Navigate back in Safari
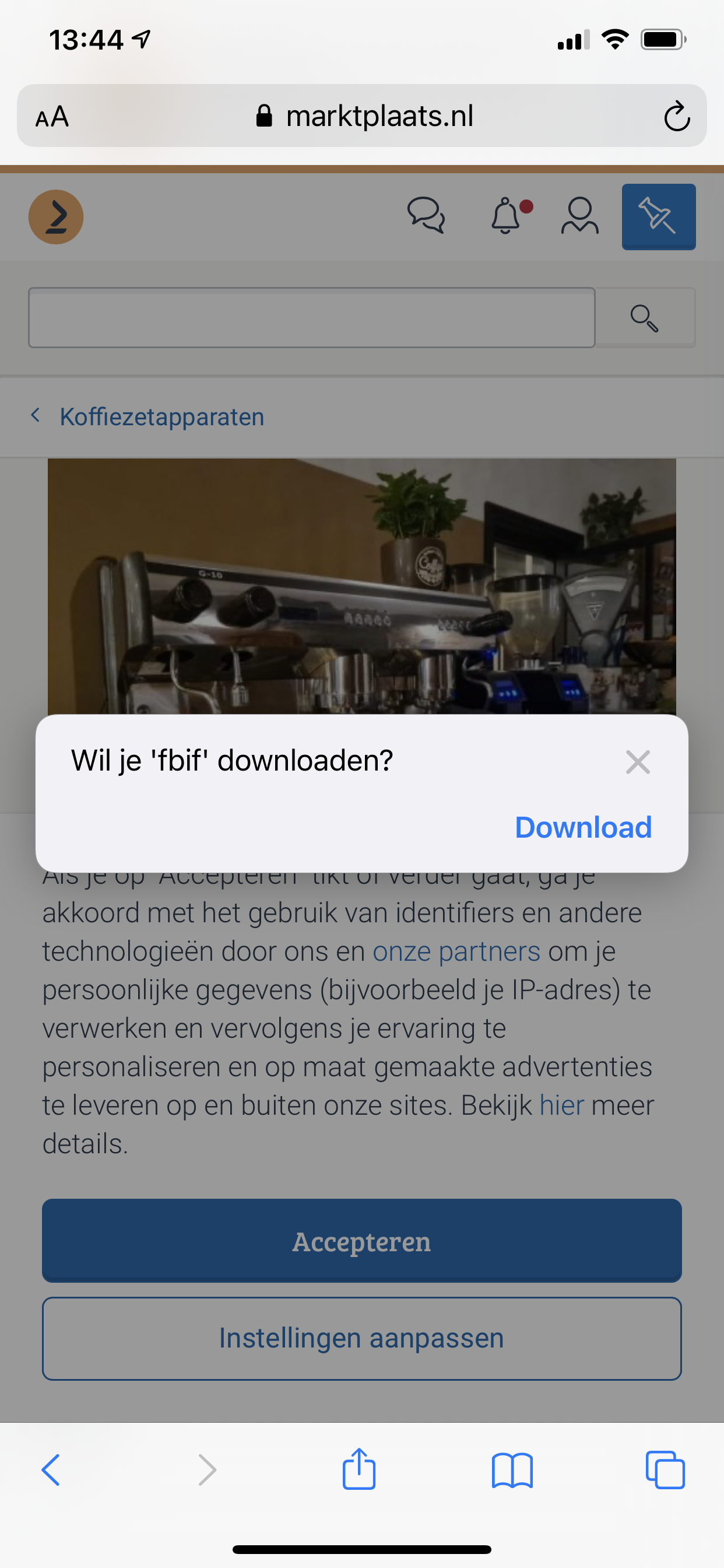The width and height of the screenshot is (724, 1568). pos(51,1471)
